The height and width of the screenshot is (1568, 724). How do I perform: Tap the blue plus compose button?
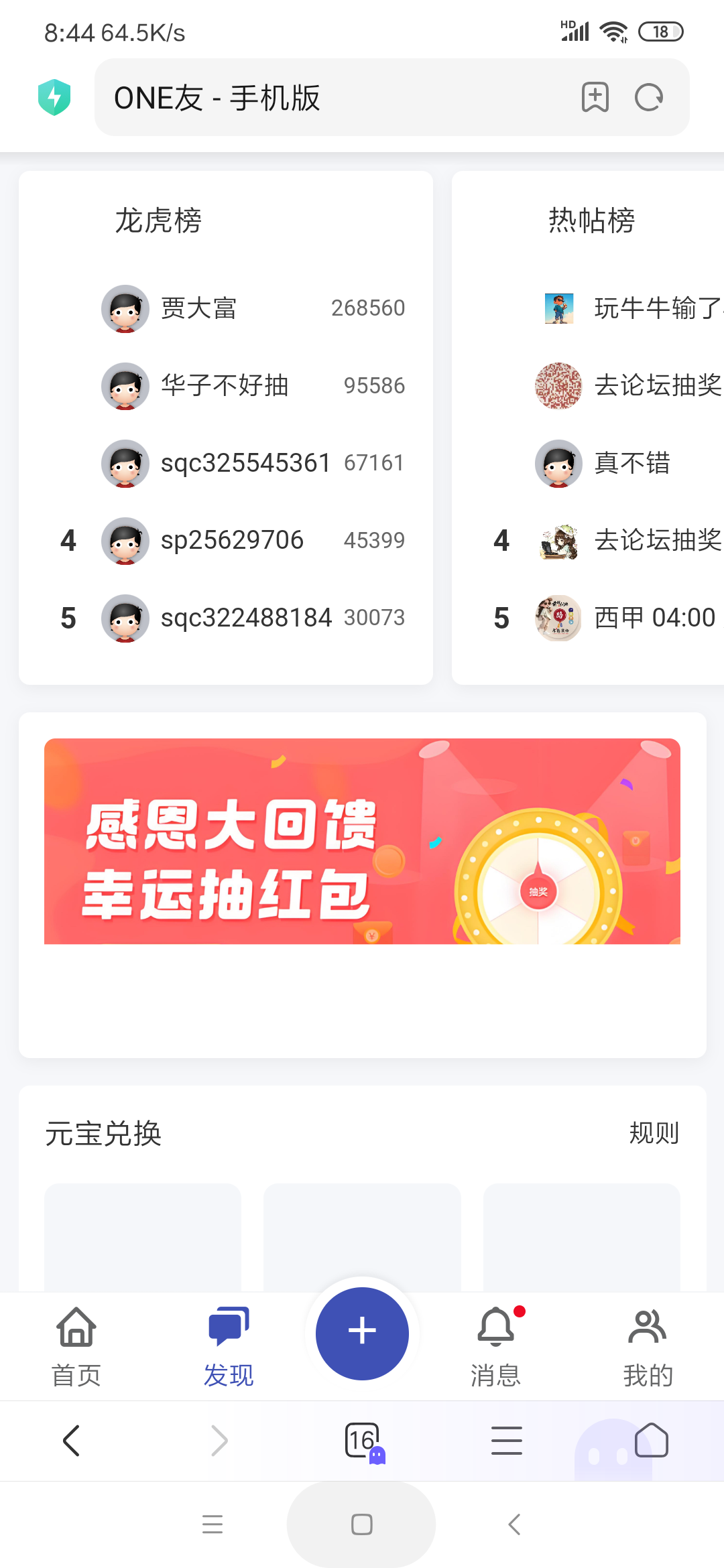361,1333
